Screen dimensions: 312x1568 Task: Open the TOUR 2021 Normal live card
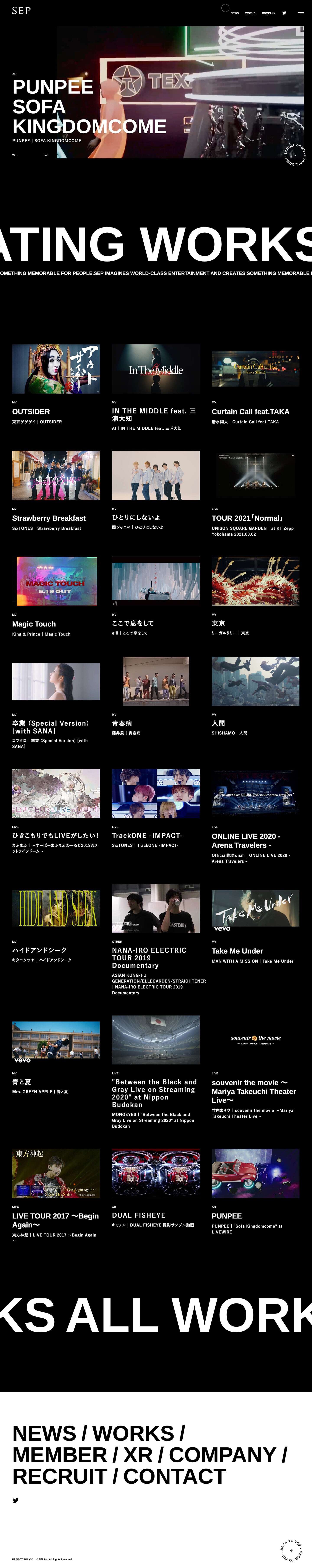pyautogui.click(x=255, y=475)
